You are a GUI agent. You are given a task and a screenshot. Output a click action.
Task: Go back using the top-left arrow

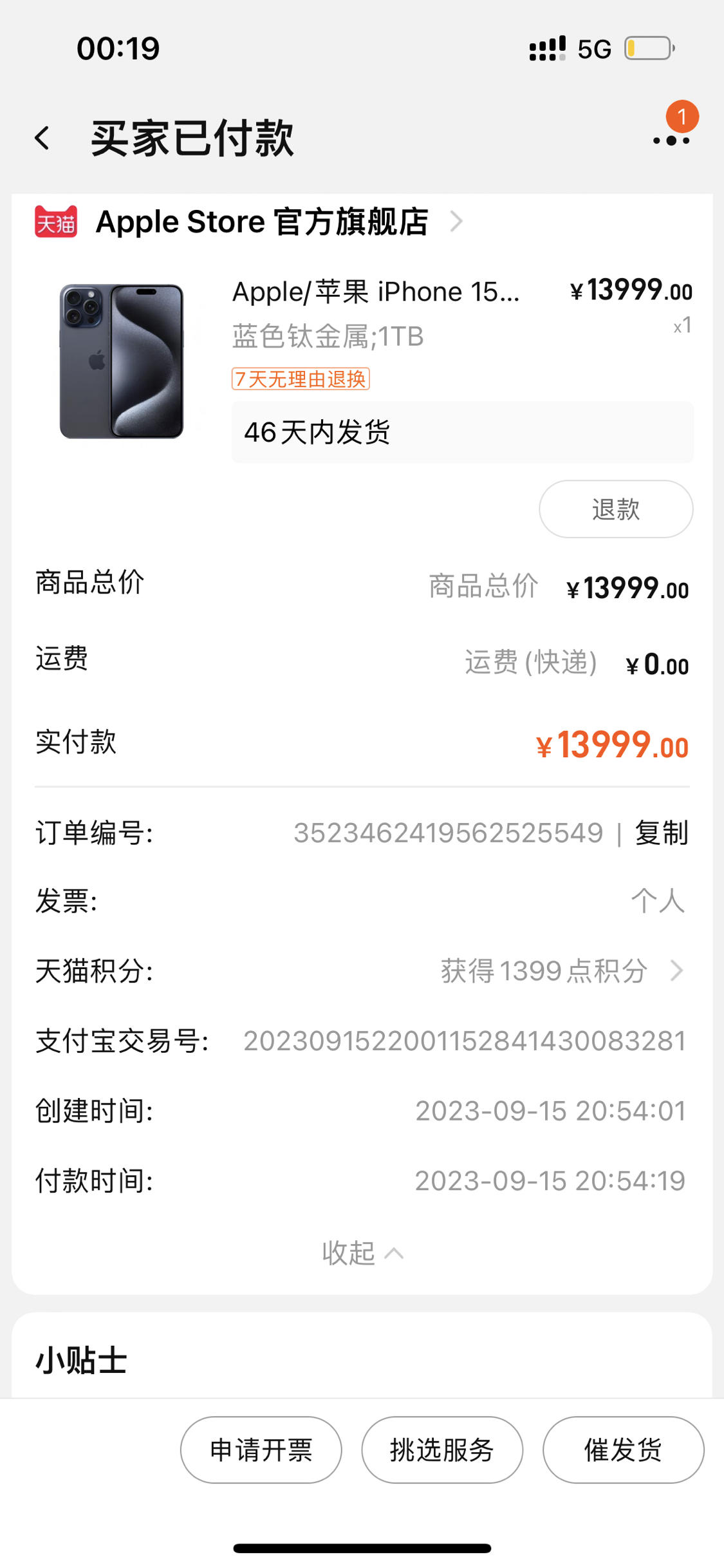pos(42,138)
